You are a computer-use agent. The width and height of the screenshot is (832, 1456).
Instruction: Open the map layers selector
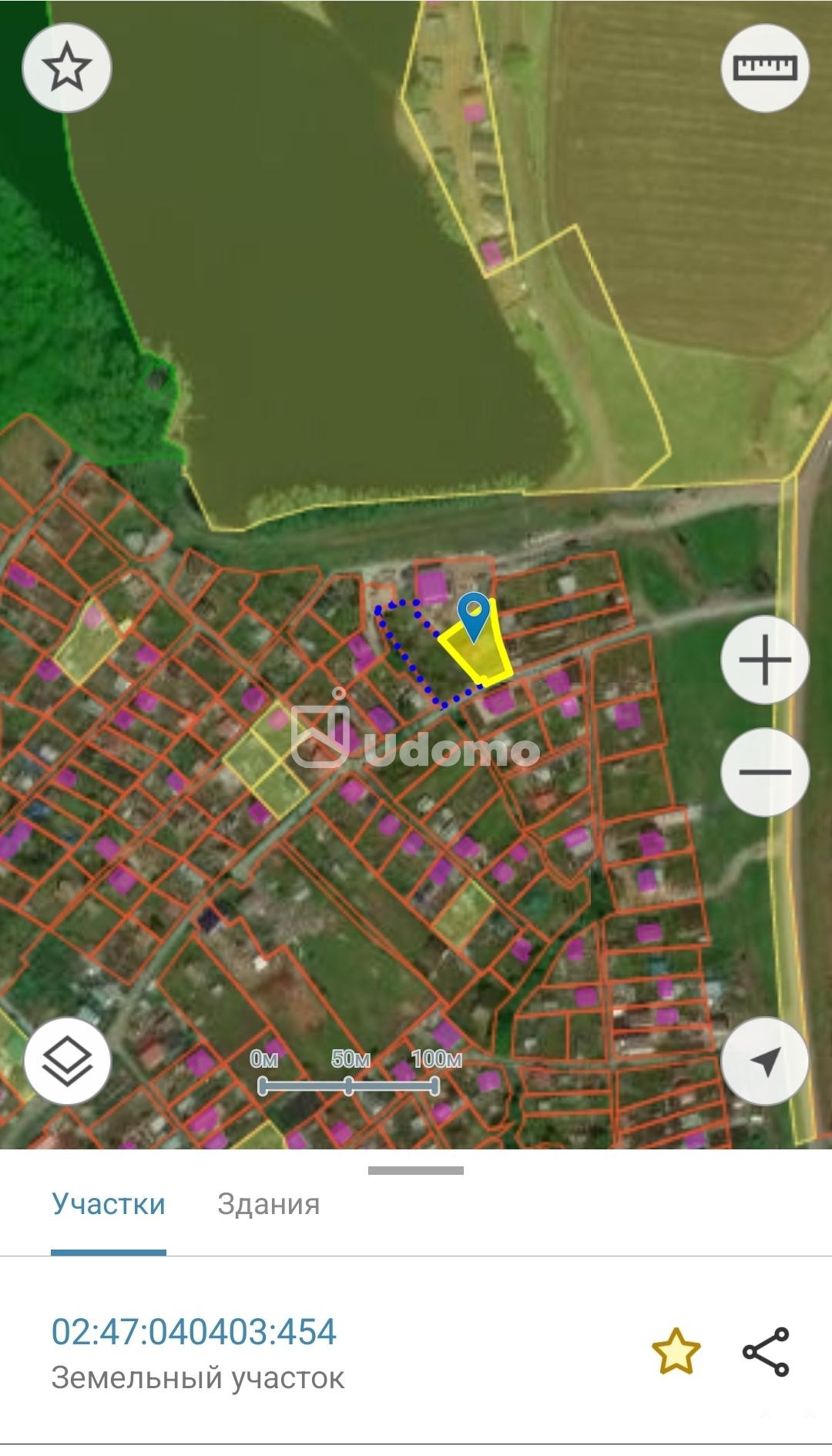[x=68, y=1061]
